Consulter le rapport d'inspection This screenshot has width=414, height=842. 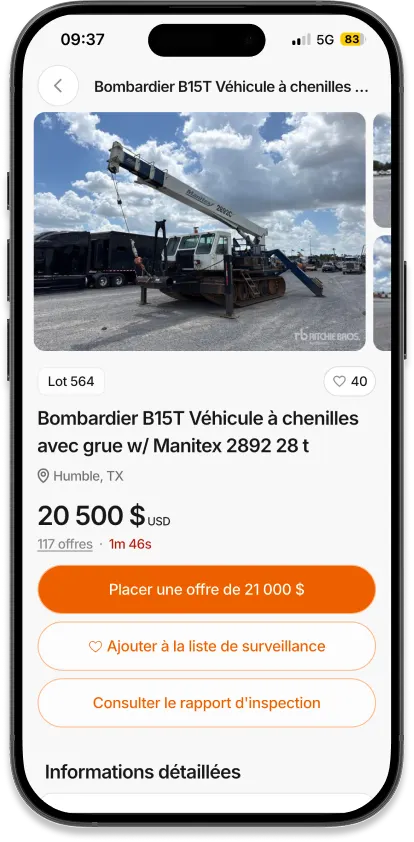pos(207,703)
